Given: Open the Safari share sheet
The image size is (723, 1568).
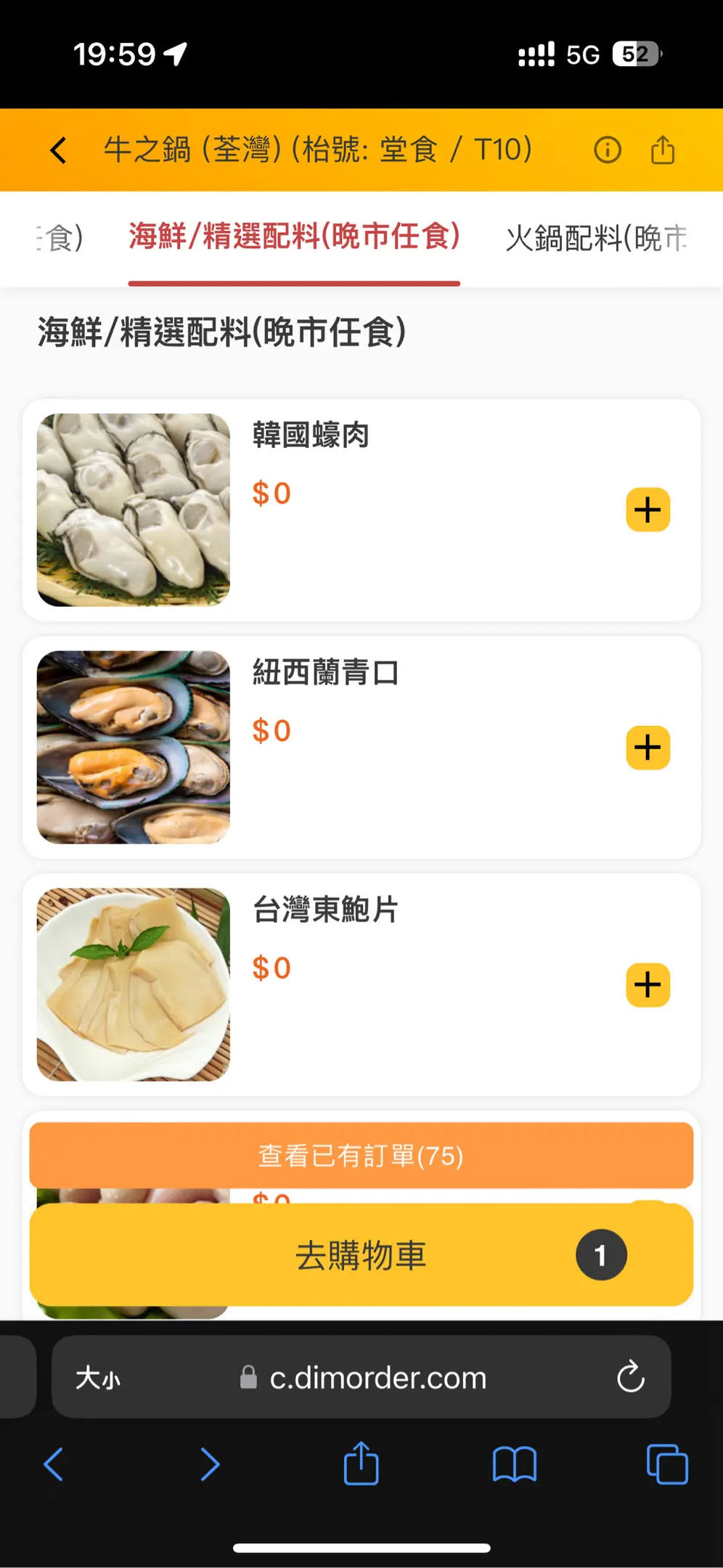Looking at the screenshot, I should point(361,1464).
